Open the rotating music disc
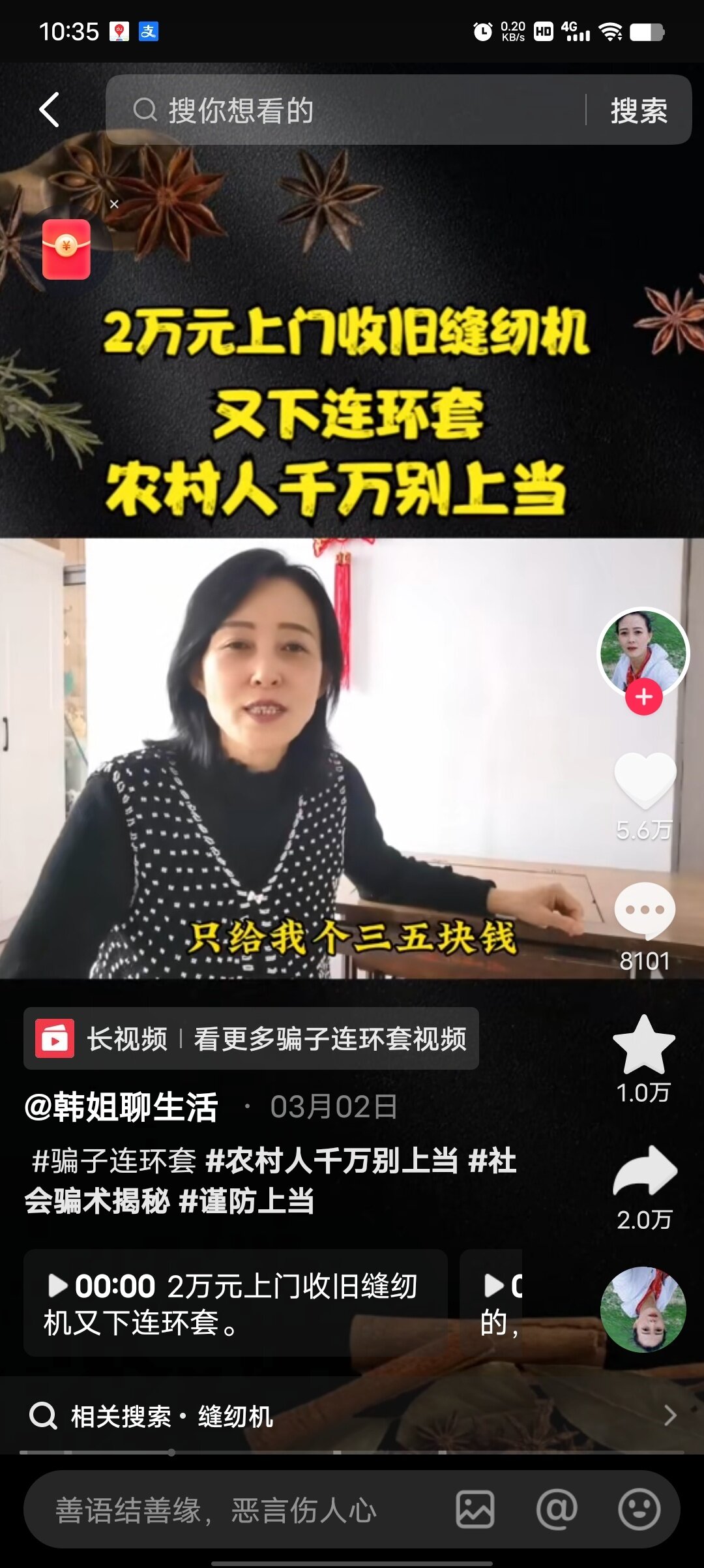Screen dimensions: 704x1568 click(x=643, y=1309)
